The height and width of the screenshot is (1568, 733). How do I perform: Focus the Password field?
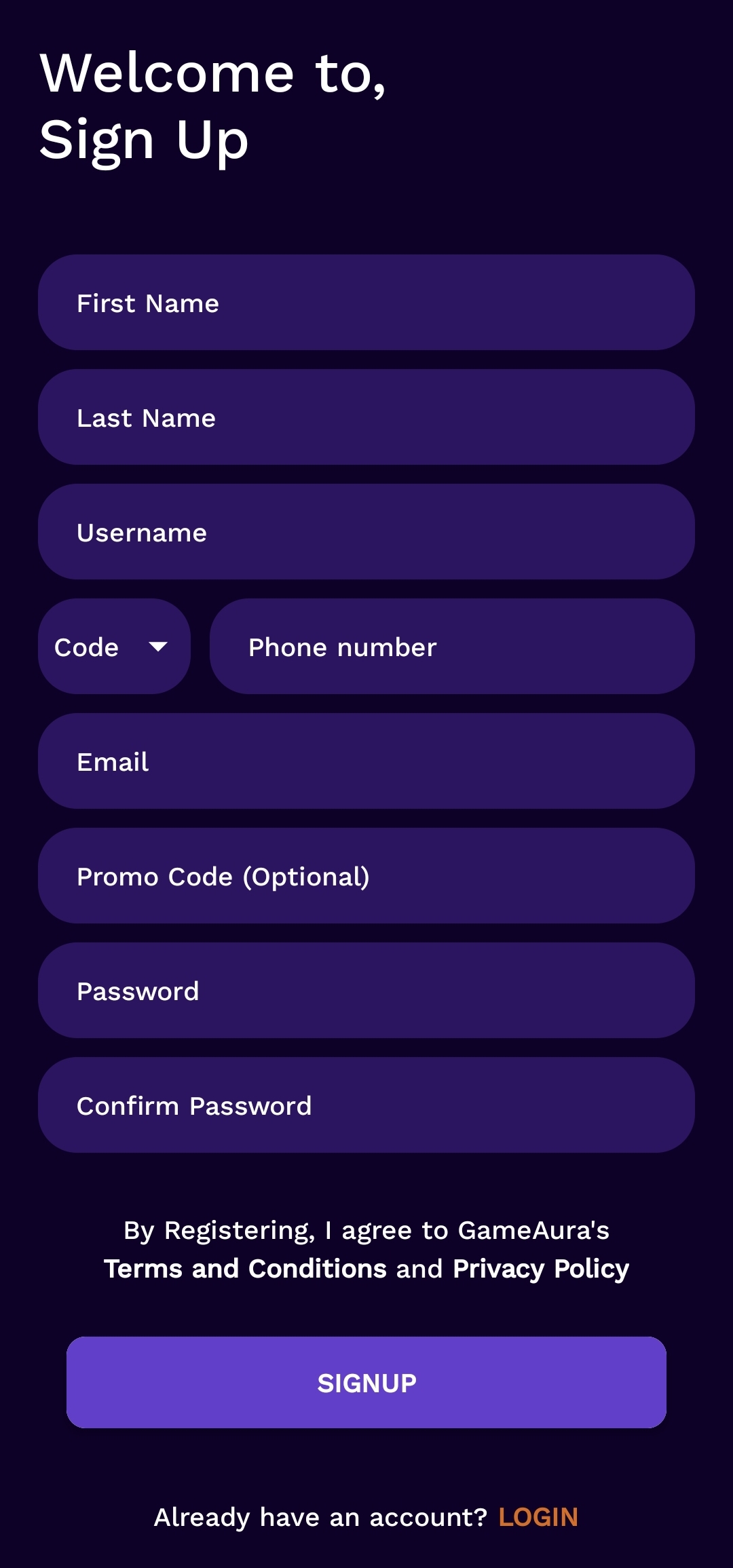tap(366, 991)
